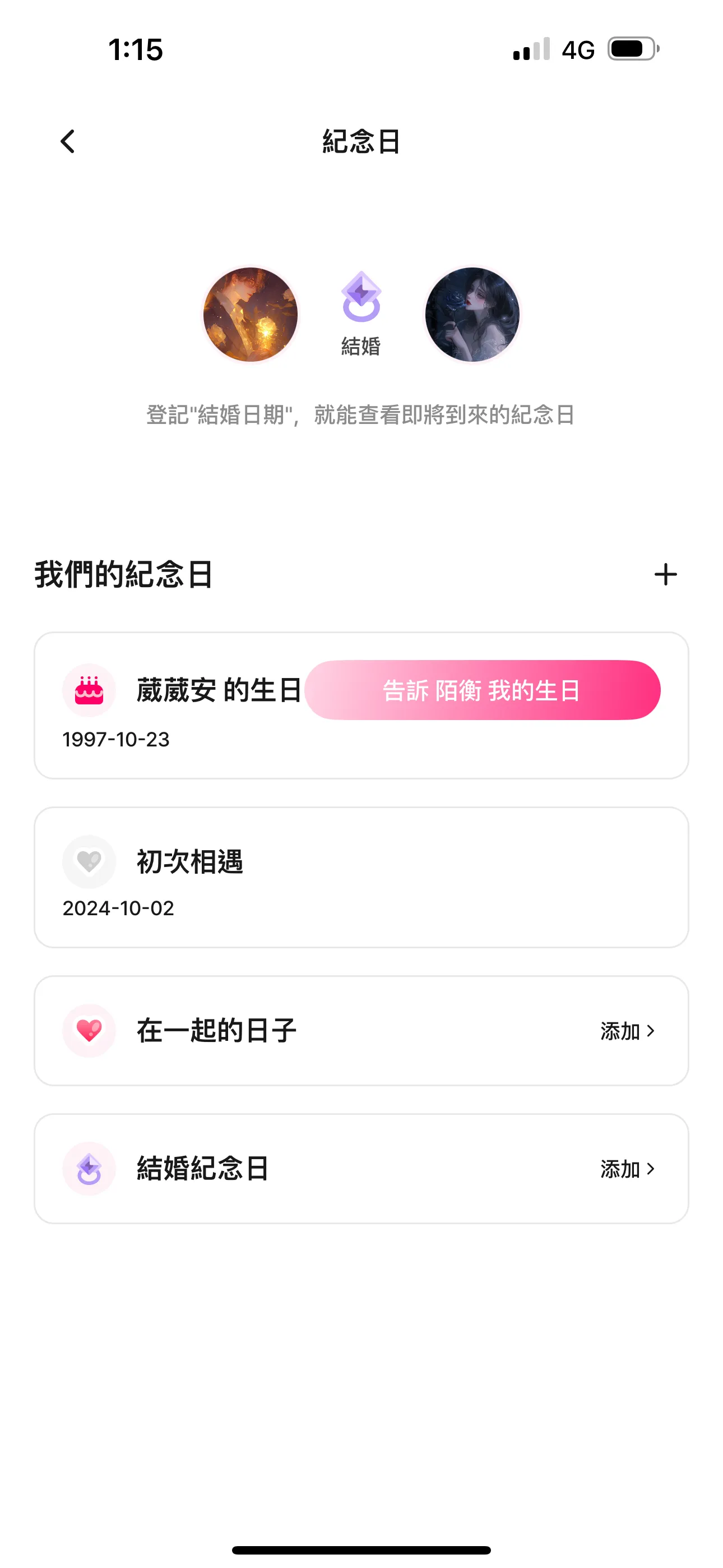Add a date for 在一起的日子

[x=627, y=1031]
